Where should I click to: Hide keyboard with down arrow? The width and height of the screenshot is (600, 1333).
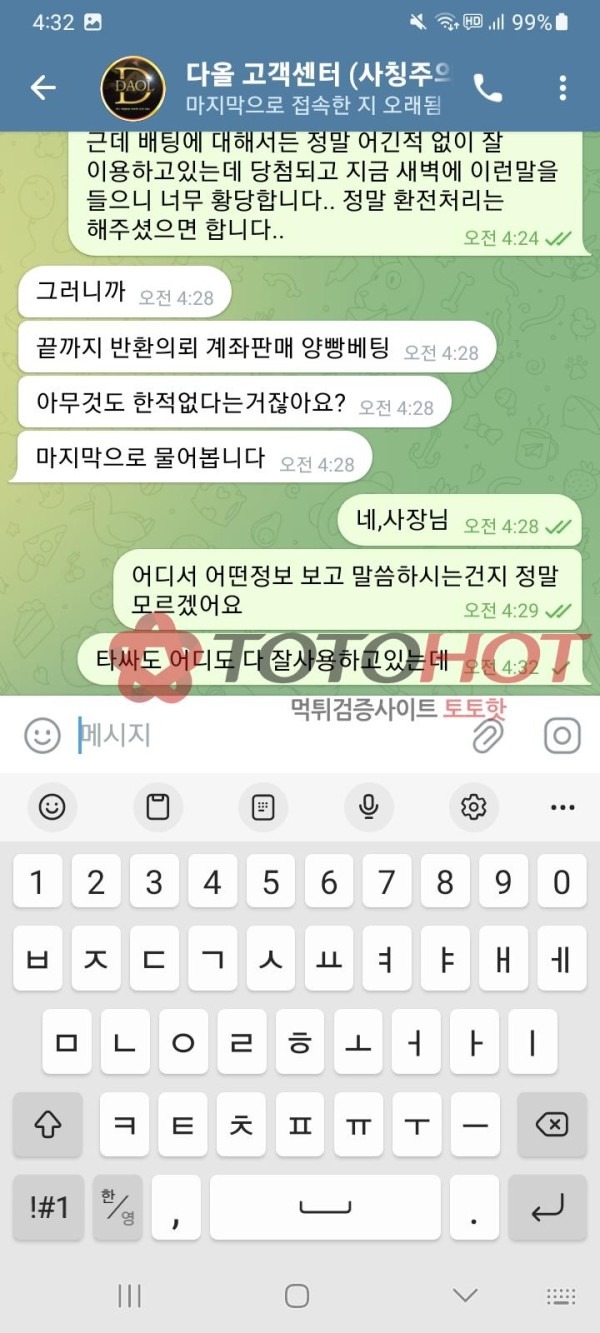[465, 1296]
